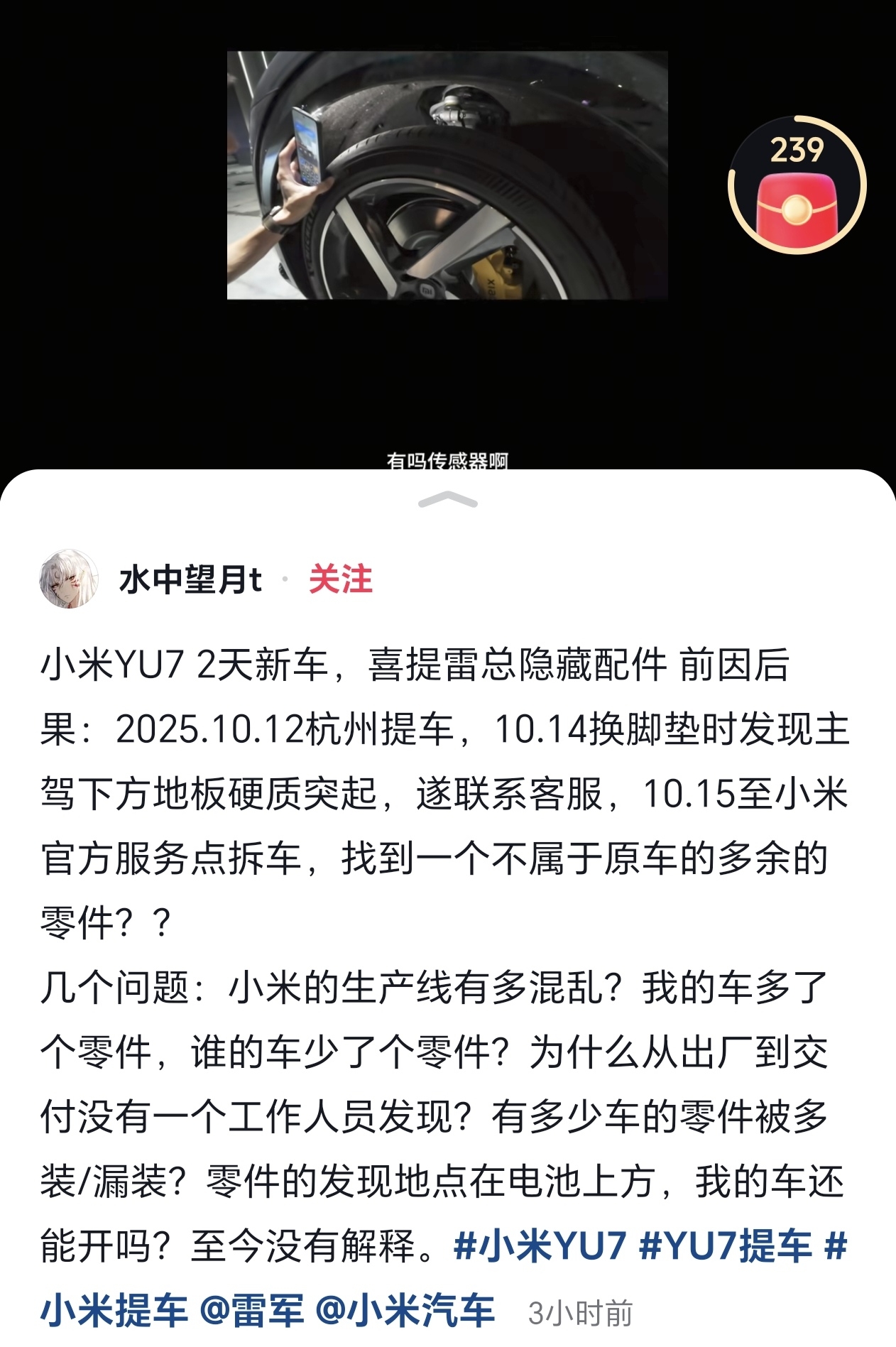Open the #YU7提车 hashtag
896x1347 pixels.
tap(725, 1246)
